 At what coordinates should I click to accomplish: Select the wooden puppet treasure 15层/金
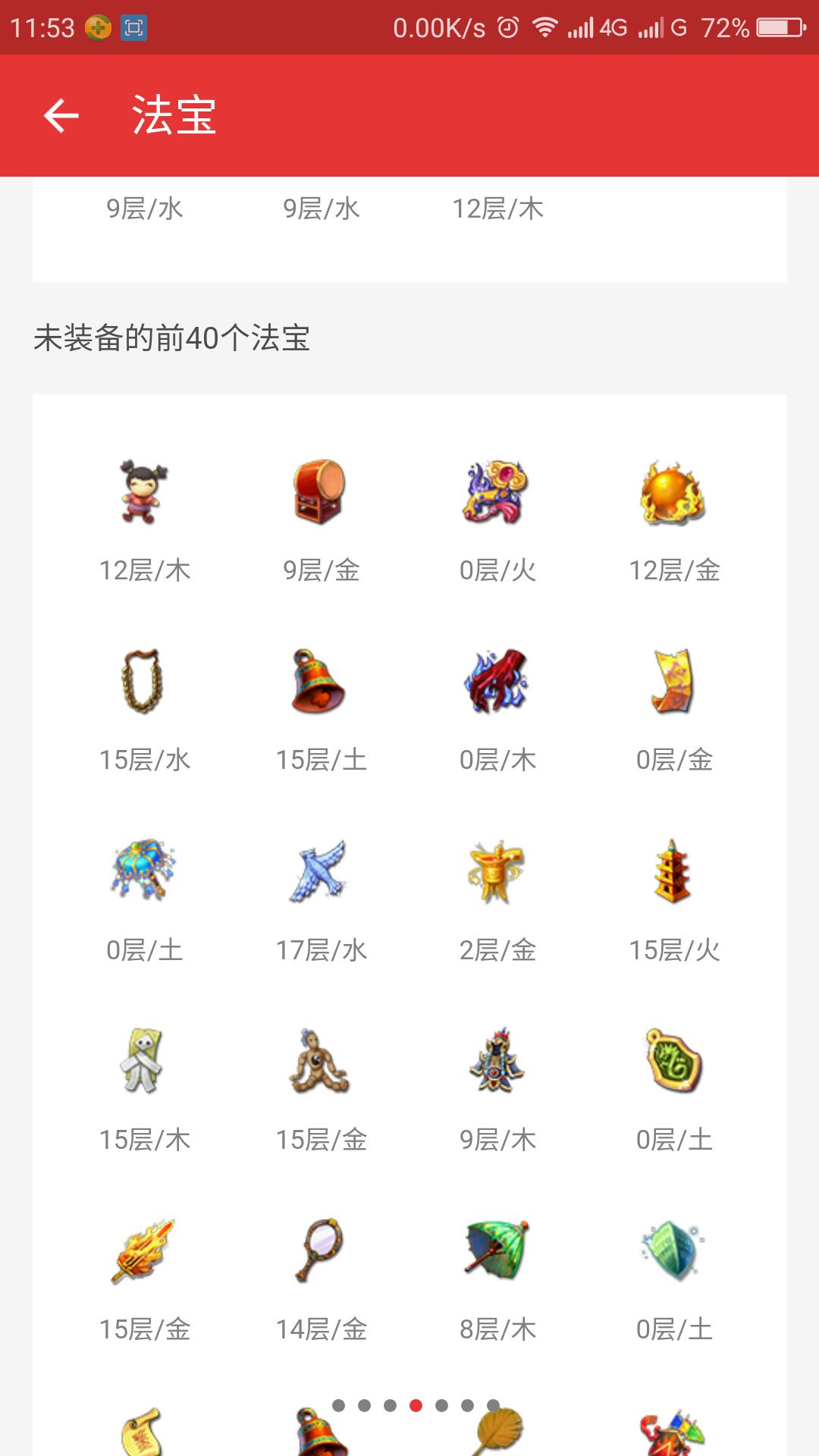click(320, 1062)
